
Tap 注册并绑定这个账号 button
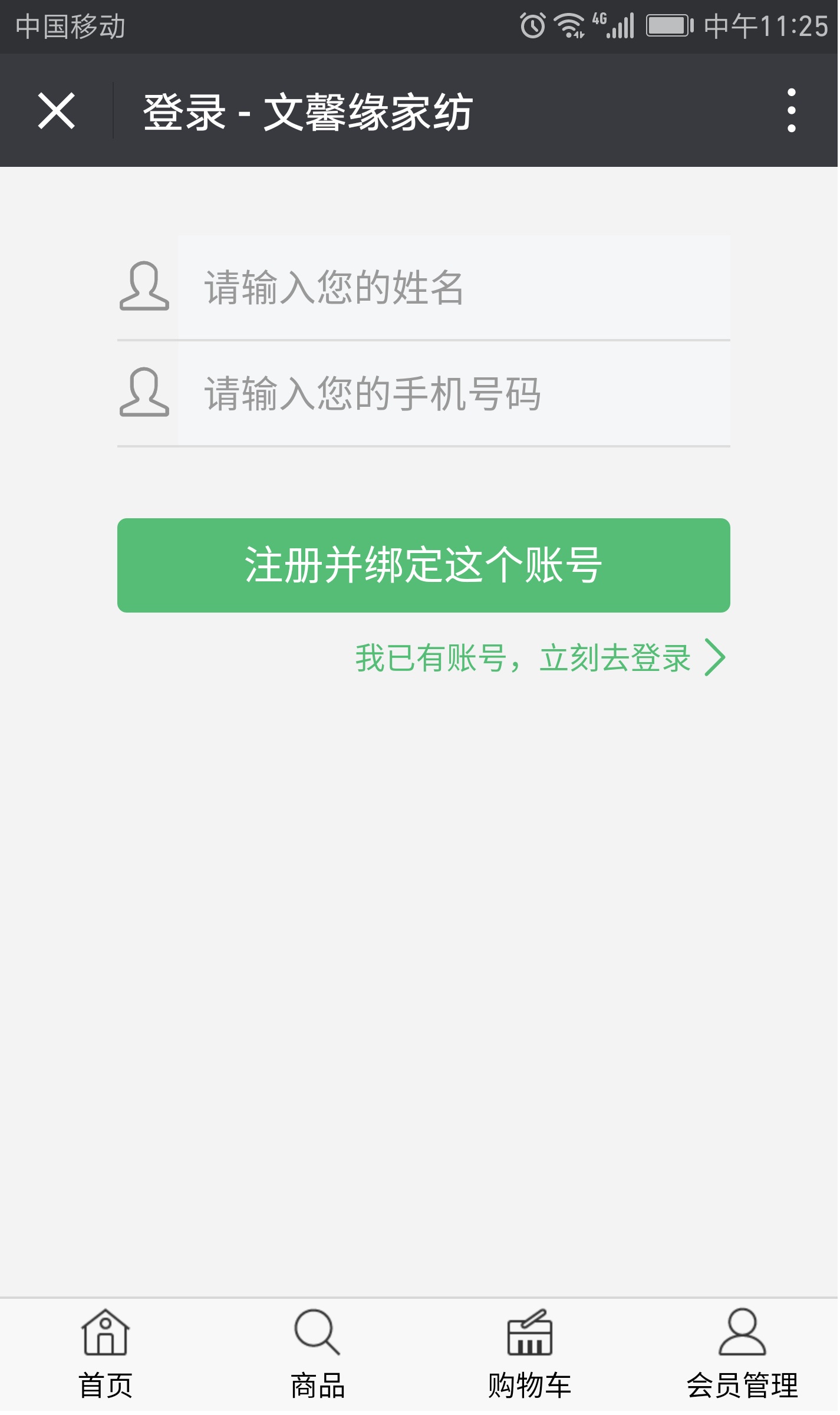point(425,567)
